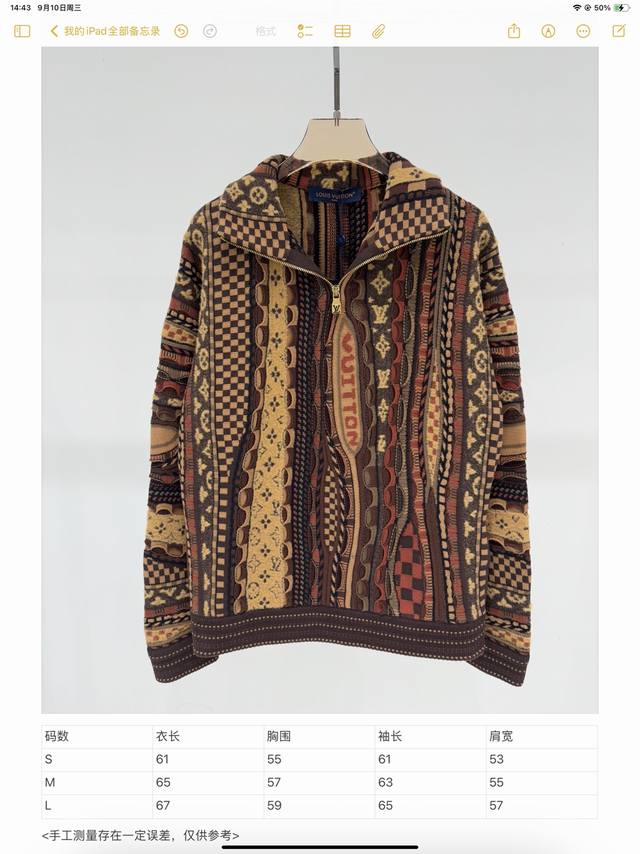Undo the last edit
The width and height of the screenshot is (640, 854).
(181, 31)
